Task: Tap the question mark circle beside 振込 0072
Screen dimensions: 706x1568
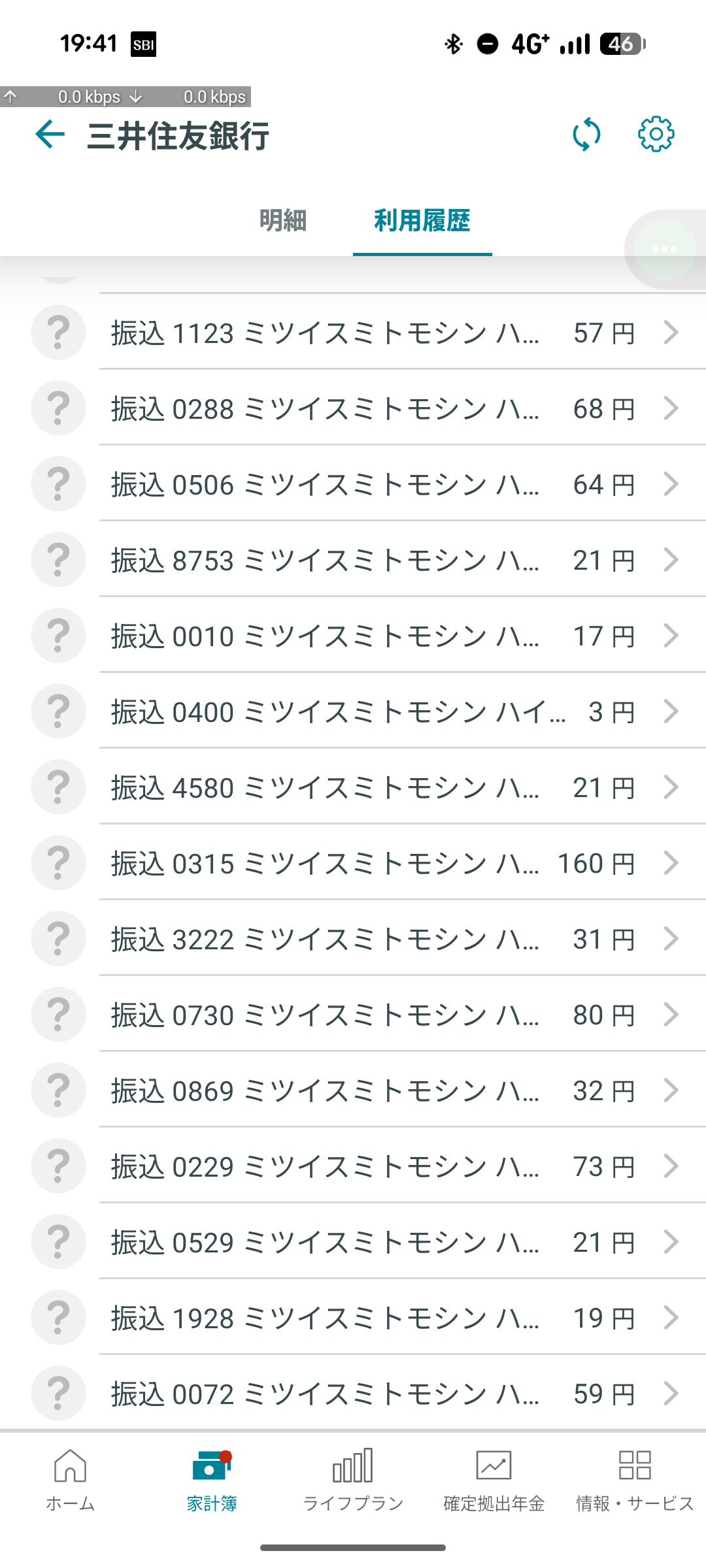Action: 58,1392
